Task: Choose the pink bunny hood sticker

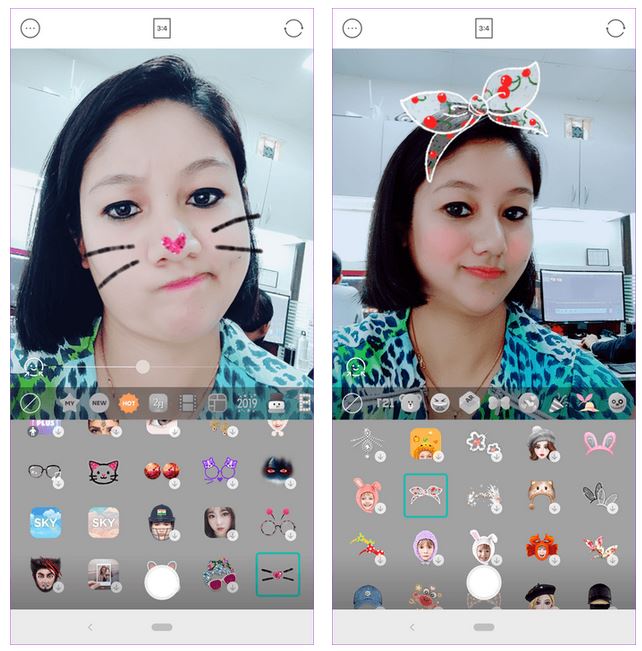Action: pos(366,493)
